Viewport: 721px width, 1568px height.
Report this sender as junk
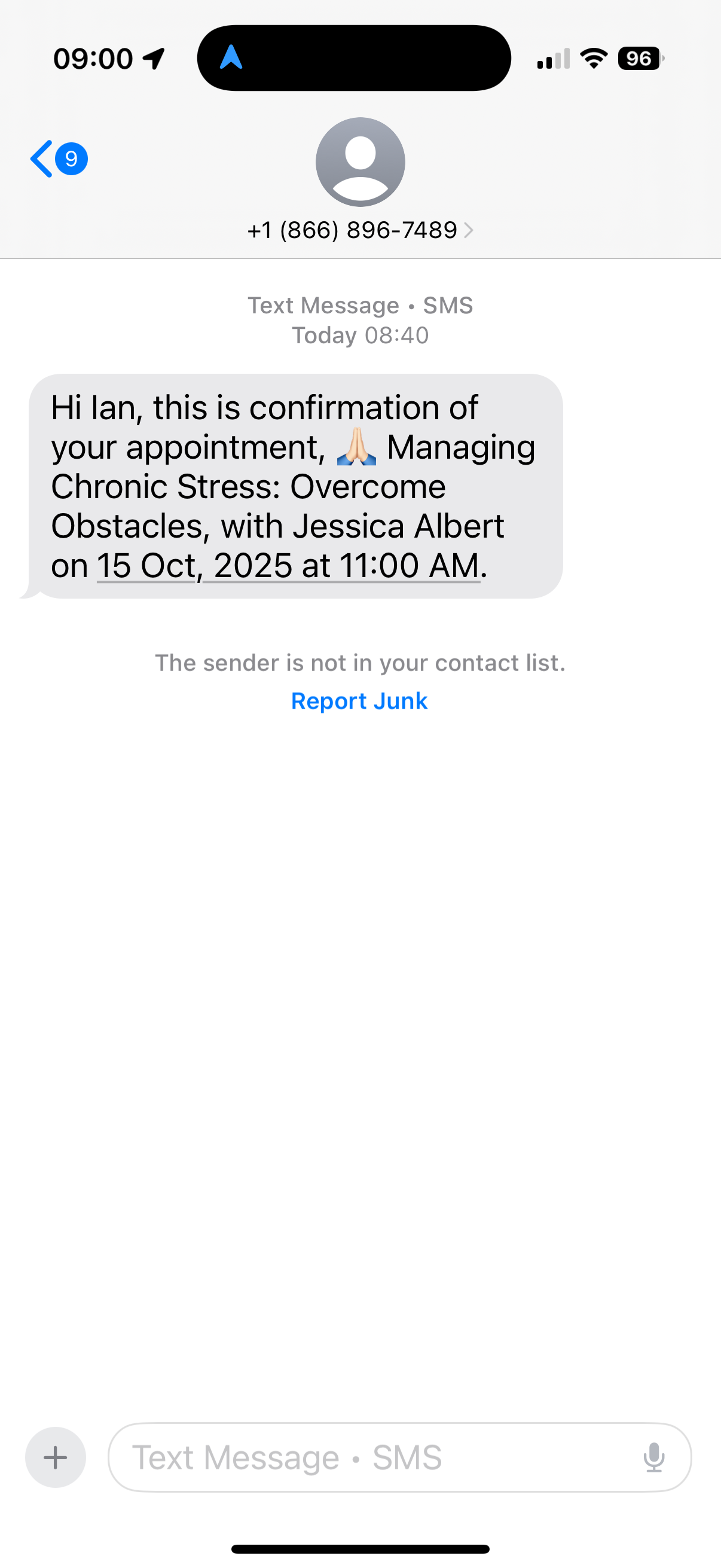click(x=359, y=701)
